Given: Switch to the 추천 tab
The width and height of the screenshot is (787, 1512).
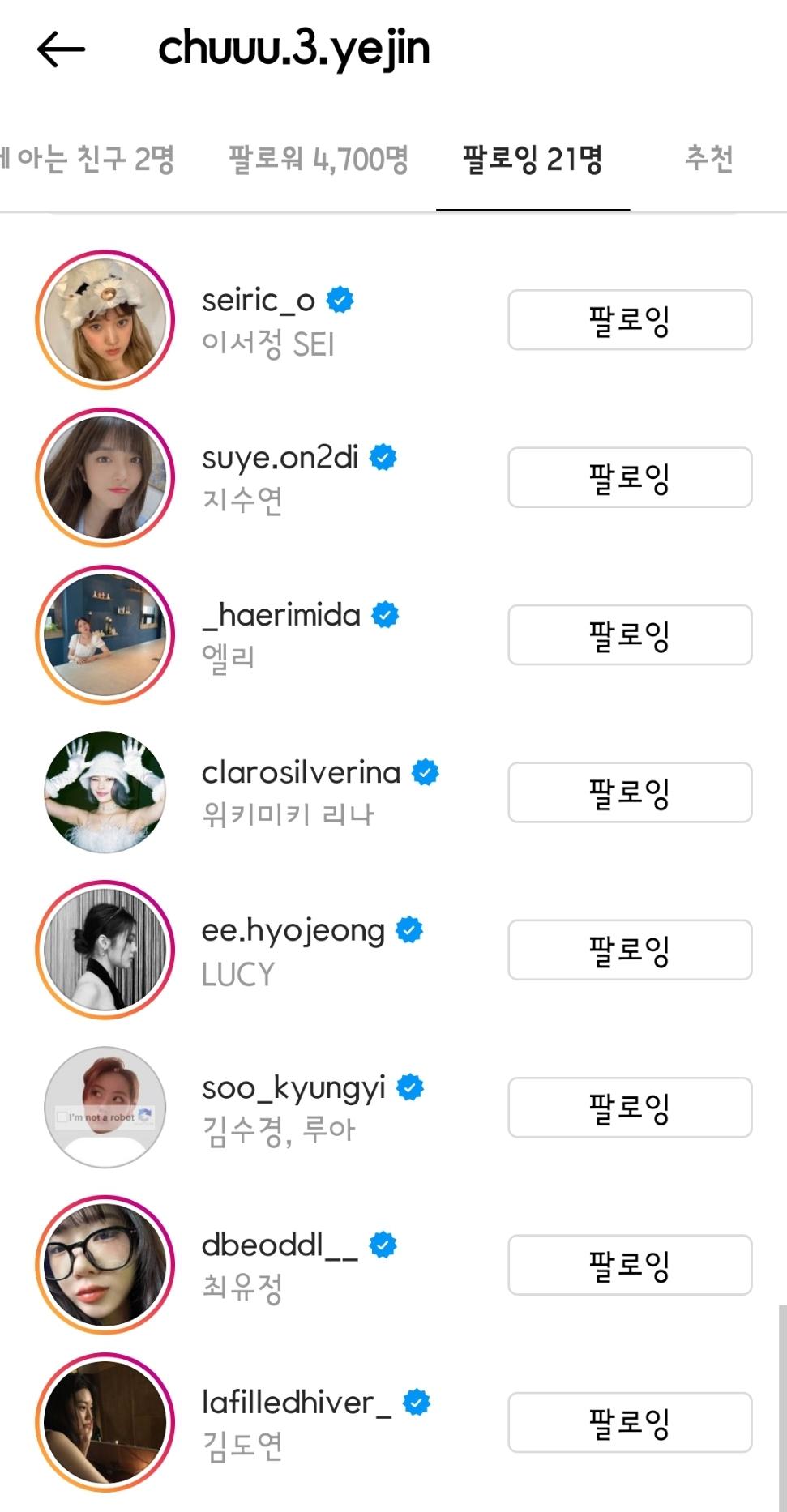Looking at the screenshot, I should (709, 158).
